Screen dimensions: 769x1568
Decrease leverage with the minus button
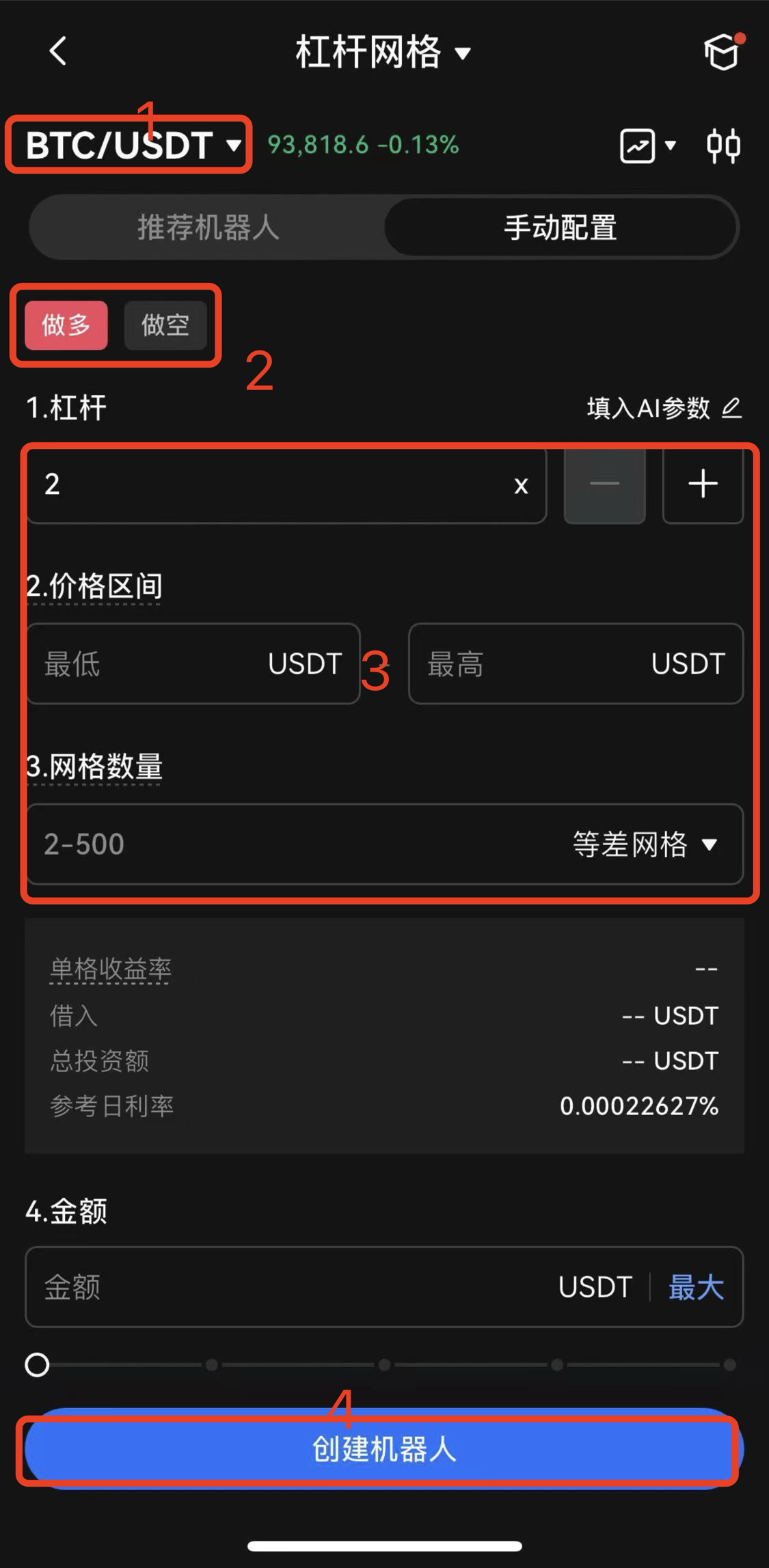(x=604, y=485)
